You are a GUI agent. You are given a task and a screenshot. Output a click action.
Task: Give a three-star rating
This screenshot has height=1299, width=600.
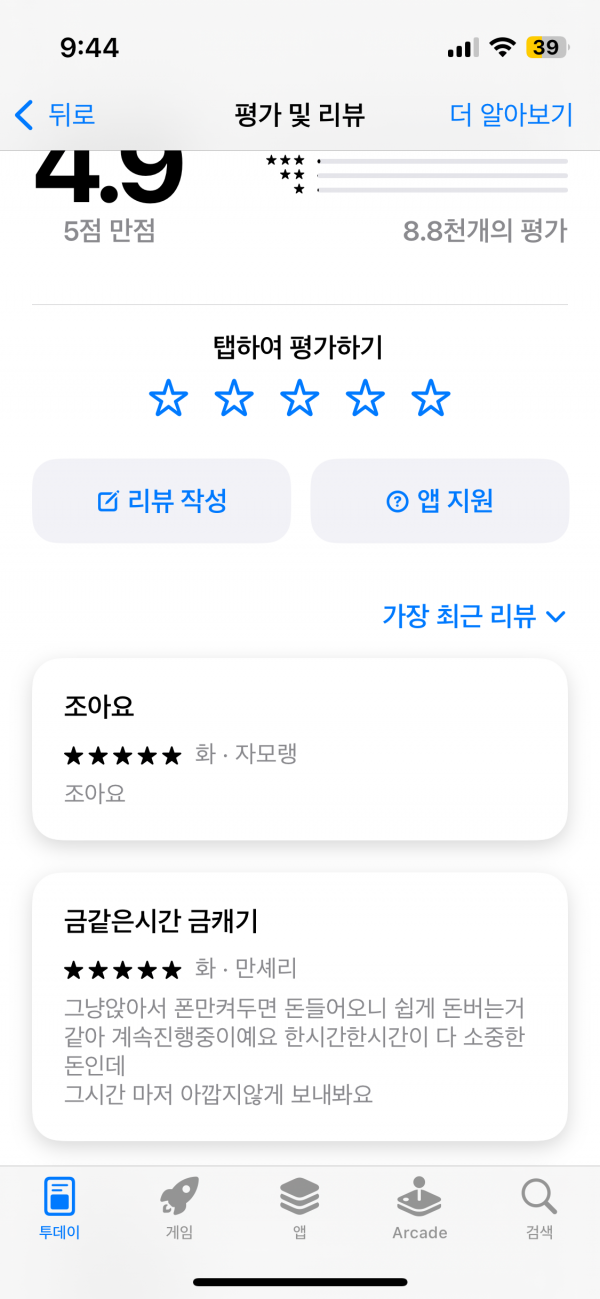point(300,399)
